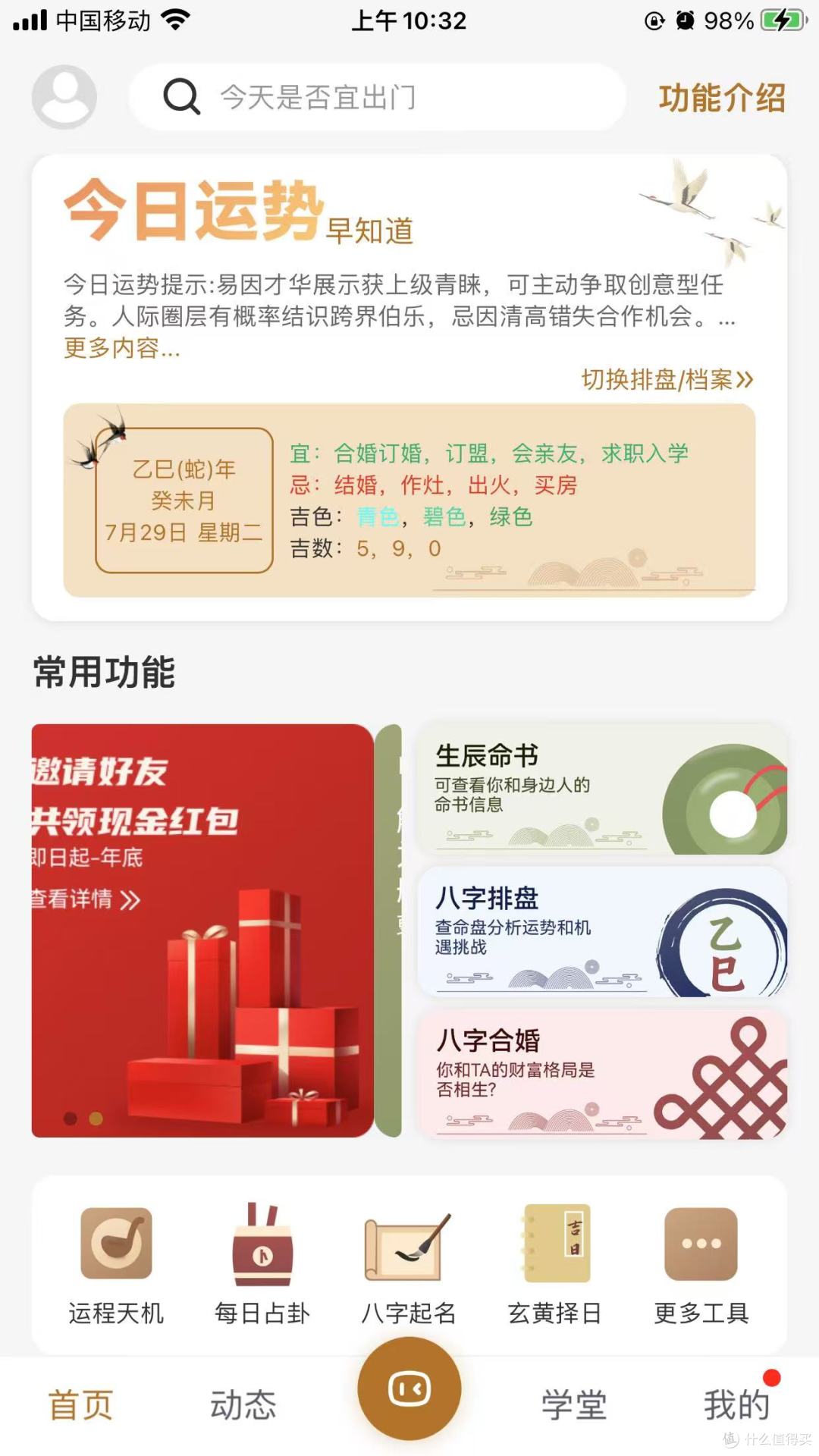The image size is (819, 1456).
Task: Open the 生辰命书 card
Action: (603, 789)
